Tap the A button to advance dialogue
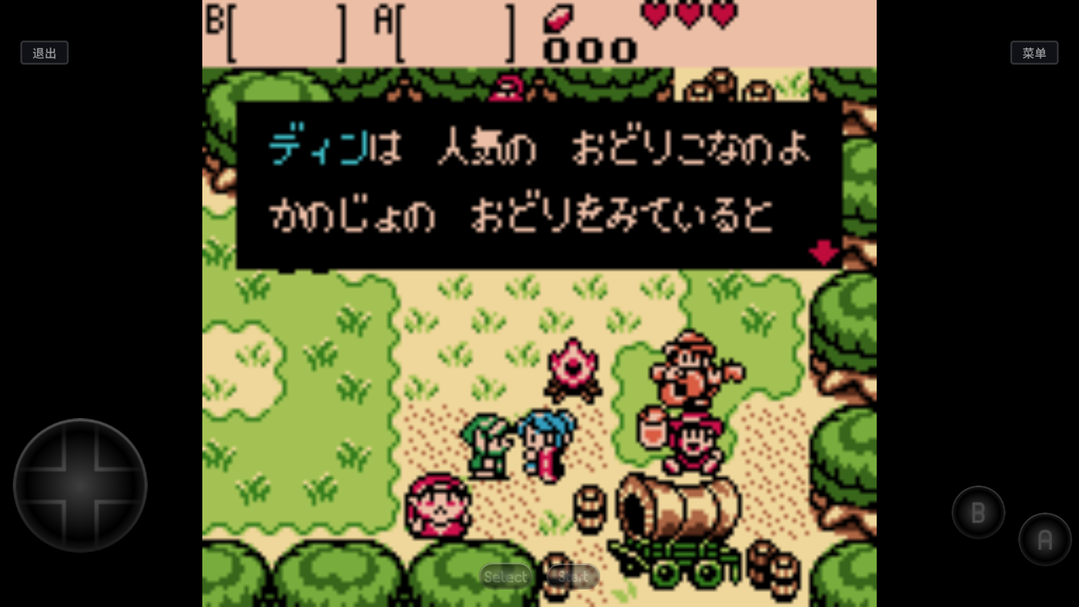This screenshot has height=607, width=1079. coord(1044,540)
